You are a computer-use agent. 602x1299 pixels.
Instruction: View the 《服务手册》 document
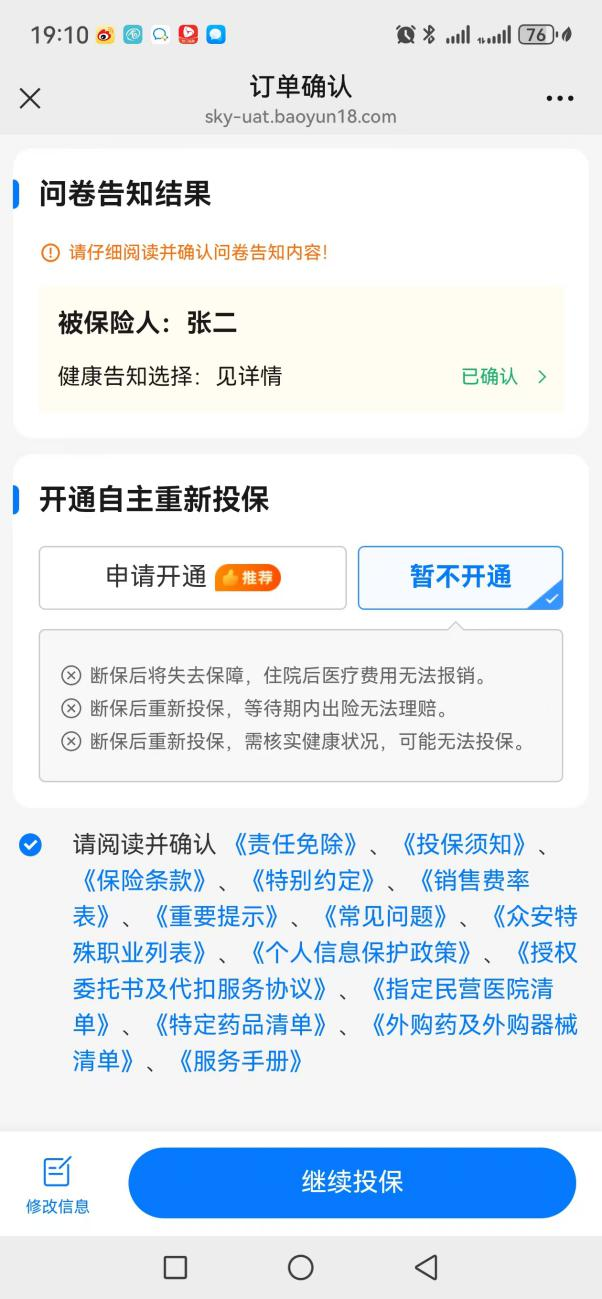pyautogui.click(x=241, y=1061)
